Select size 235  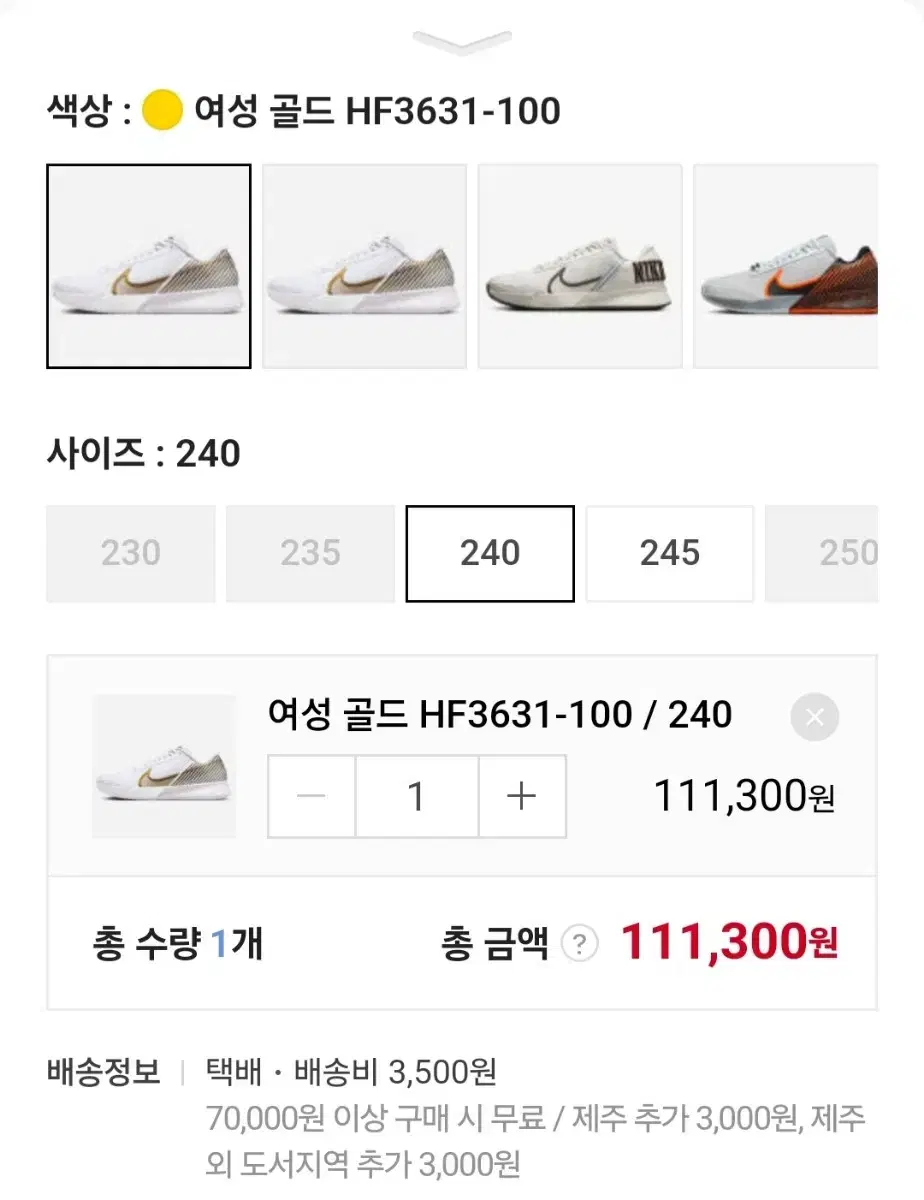pos(310,553)
